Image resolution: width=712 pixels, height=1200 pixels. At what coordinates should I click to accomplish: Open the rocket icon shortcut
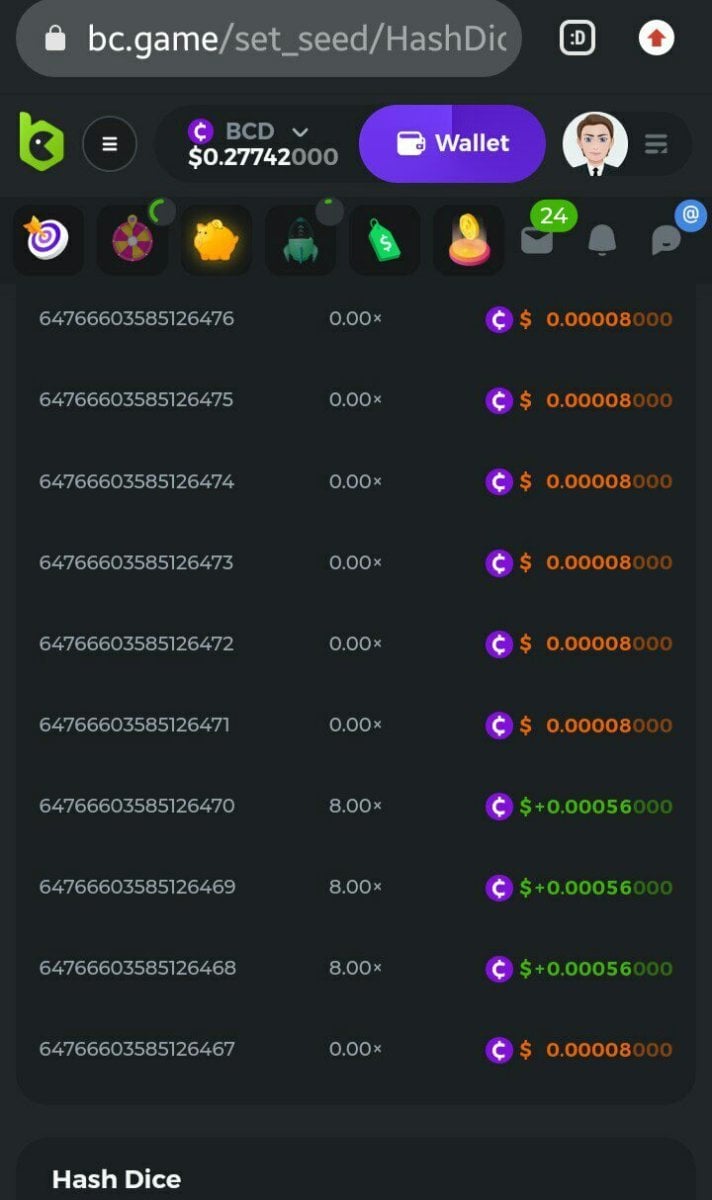300,241
